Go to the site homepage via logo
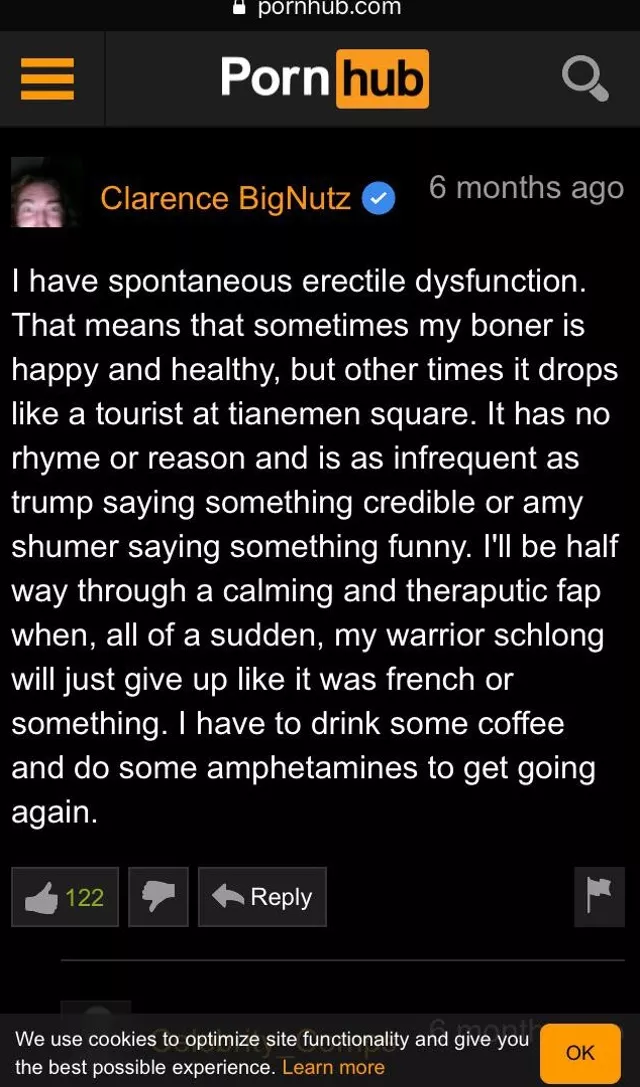 pyautogui.click(x=324, y=77)
